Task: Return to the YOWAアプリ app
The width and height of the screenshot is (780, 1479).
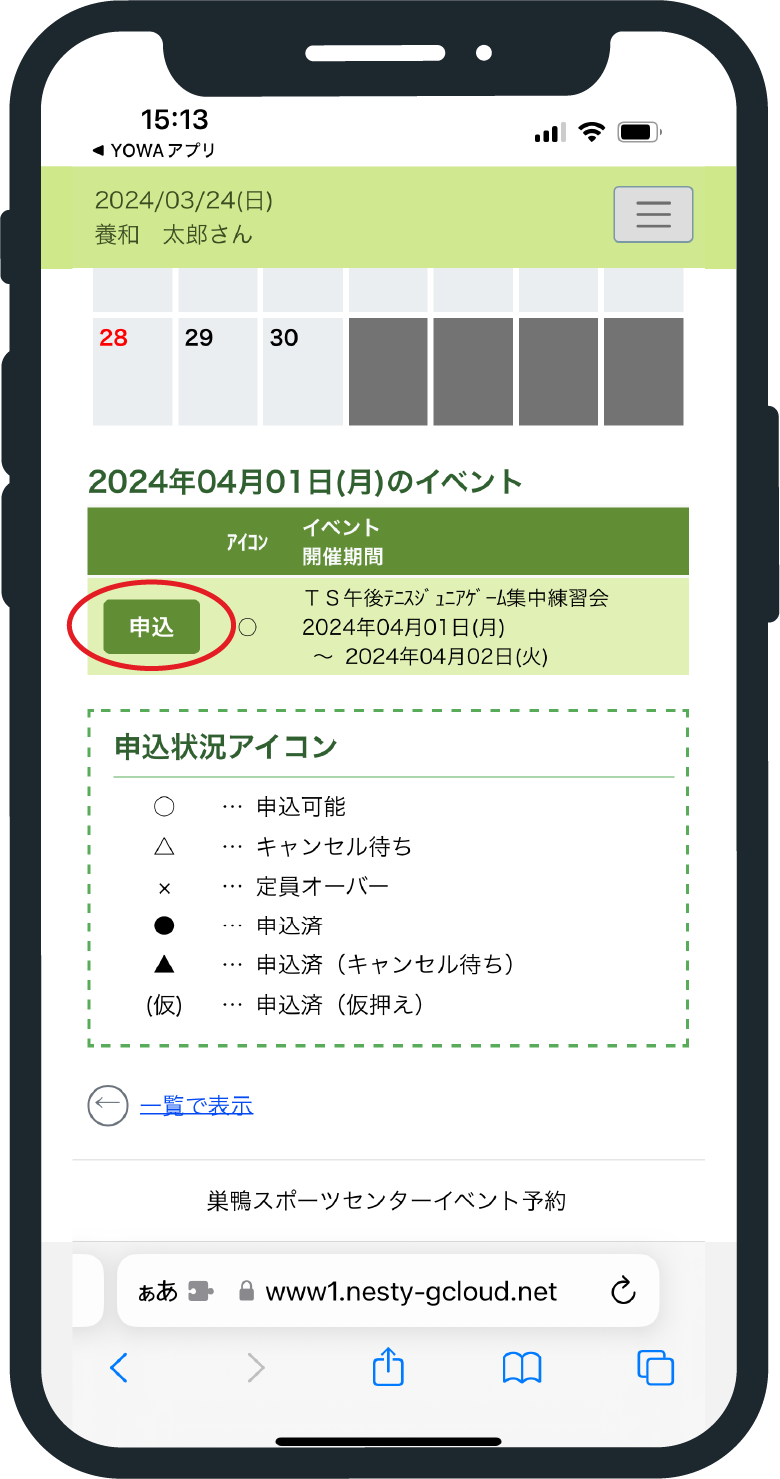Action: click(153, 150)
